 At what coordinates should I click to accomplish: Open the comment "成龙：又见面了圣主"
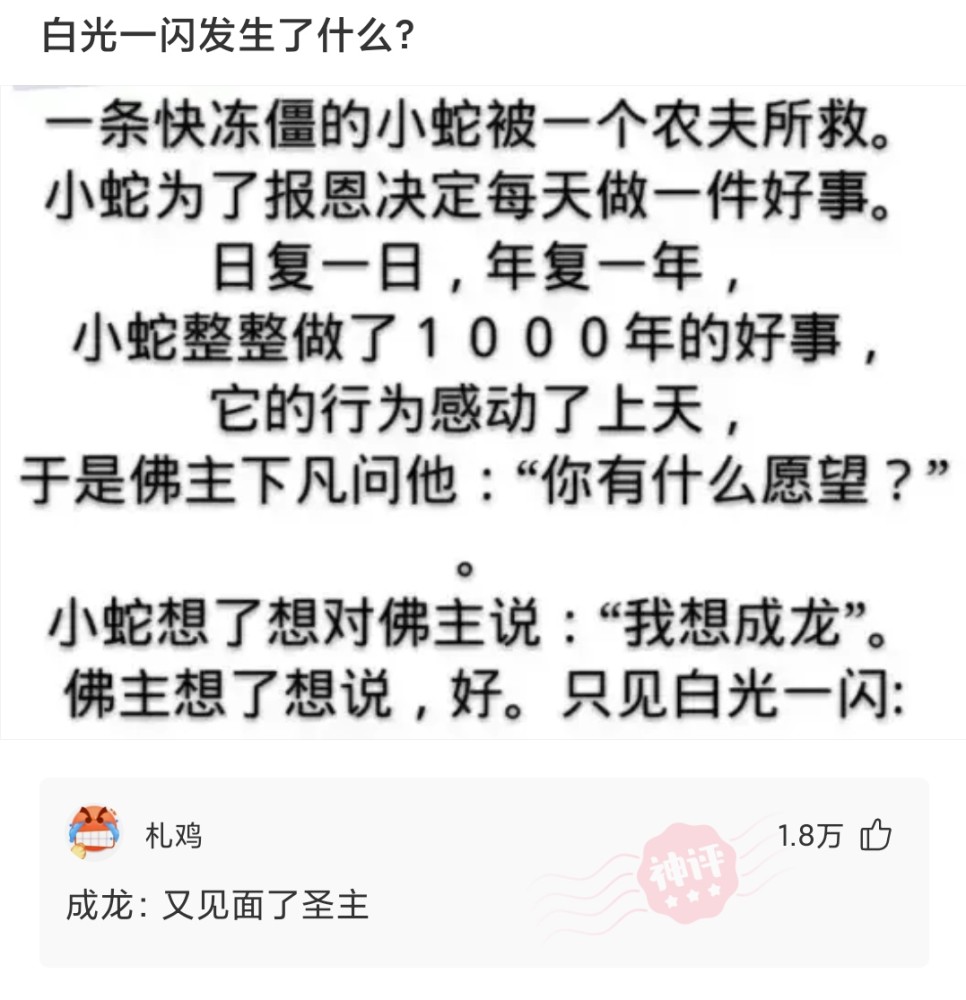[218, 906]
